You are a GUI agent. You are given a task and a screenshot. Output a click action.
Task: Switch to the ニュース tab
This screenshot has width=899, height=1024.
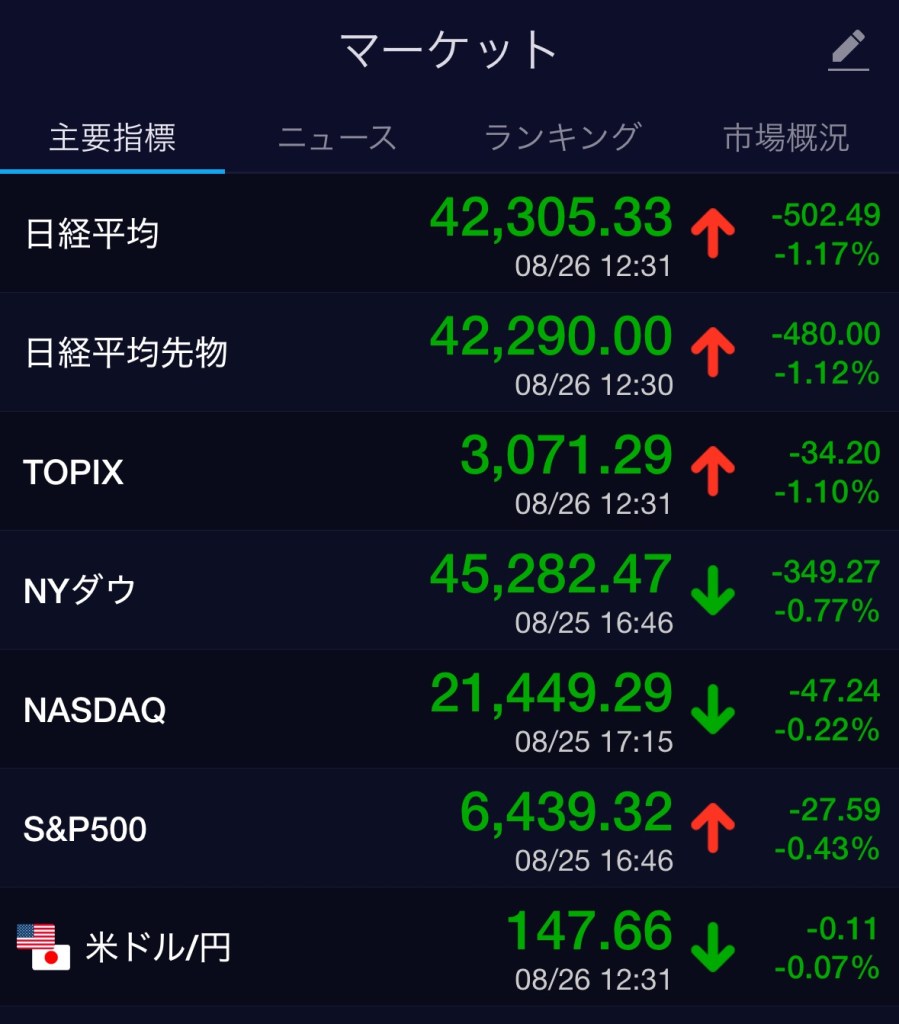(x=337, y=138)
